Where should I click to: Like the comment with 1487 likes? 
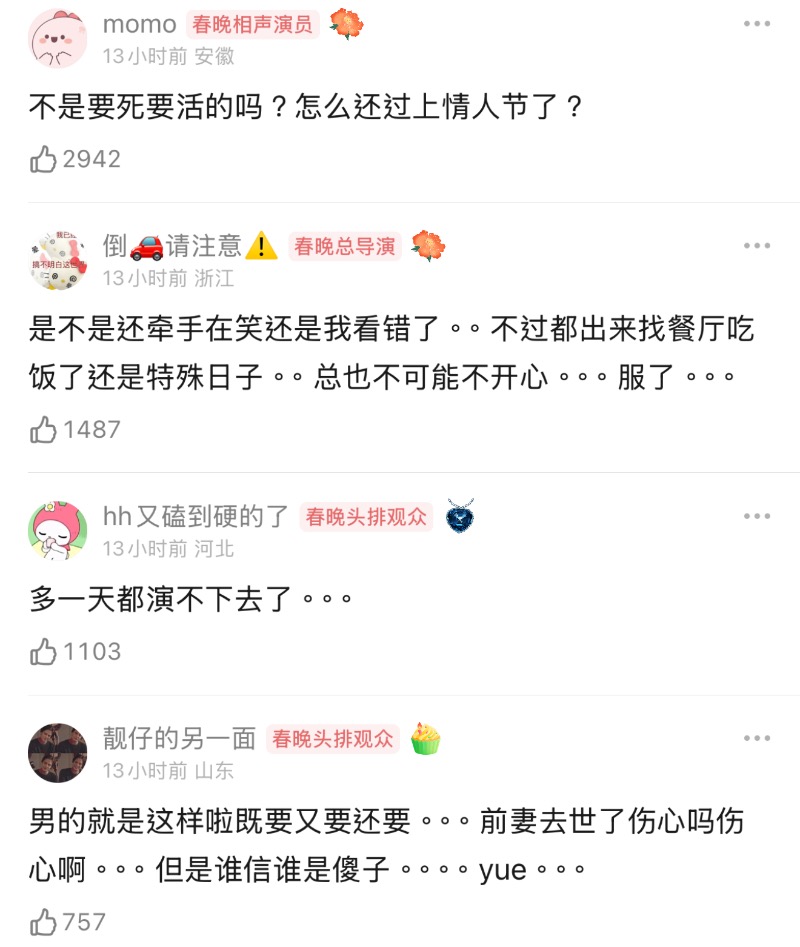[x=44, y=430]
